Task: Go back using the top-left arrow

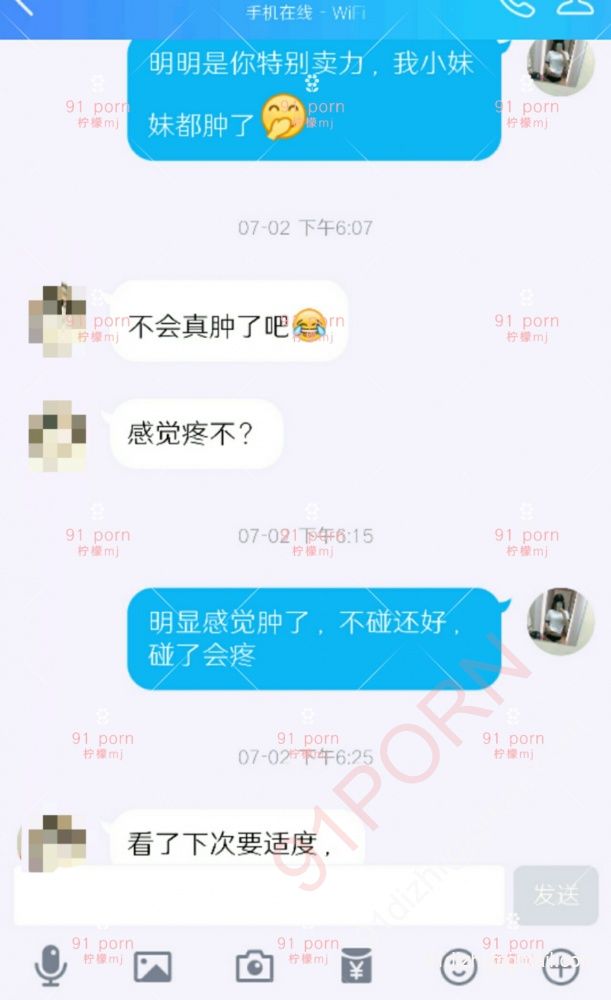Action: 22,6
